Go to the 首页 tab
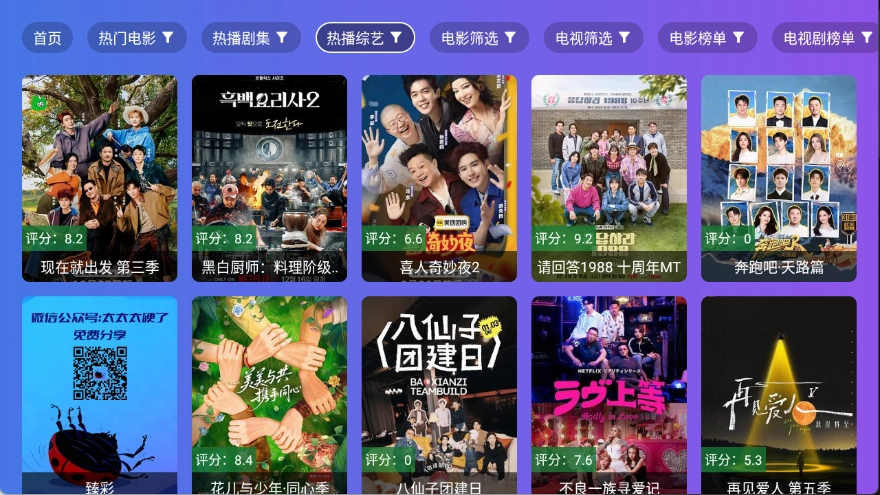Image resolution: width=880 pixels, height=495 pixels. coord(47,38)
